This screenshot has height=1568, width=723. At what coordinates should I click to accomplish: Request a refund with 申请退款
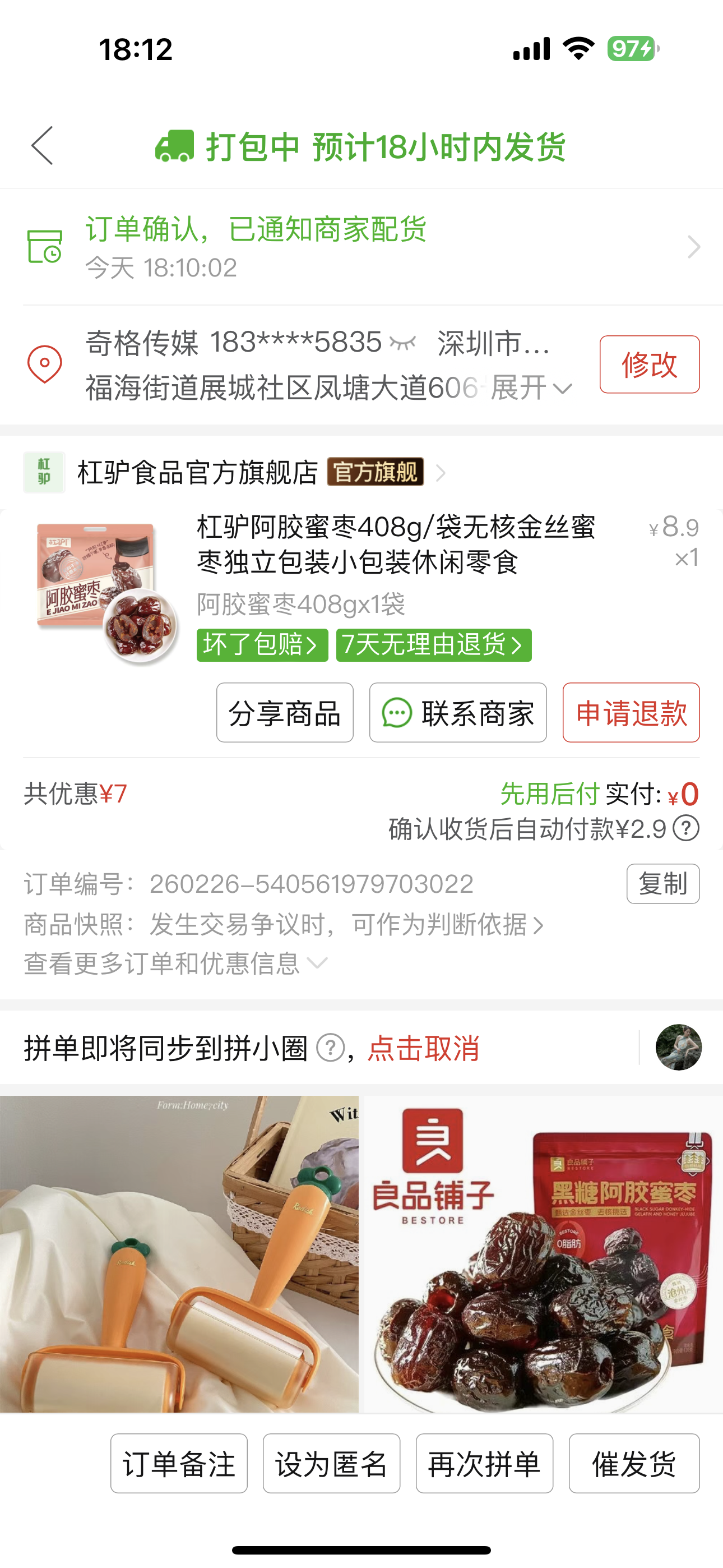(631, 713)
